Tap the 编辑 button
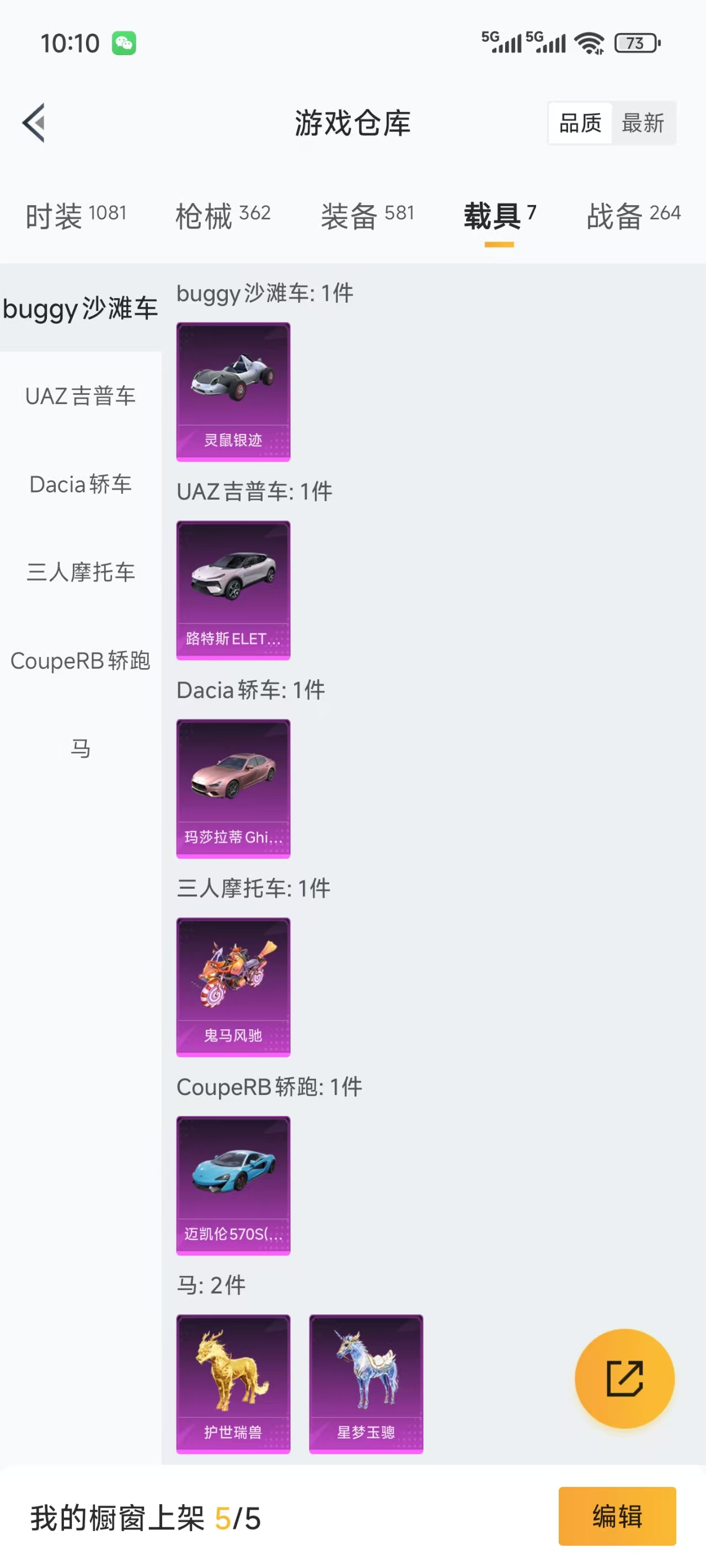Screen dimensions: 706x1568 (x=617, y=1516)
